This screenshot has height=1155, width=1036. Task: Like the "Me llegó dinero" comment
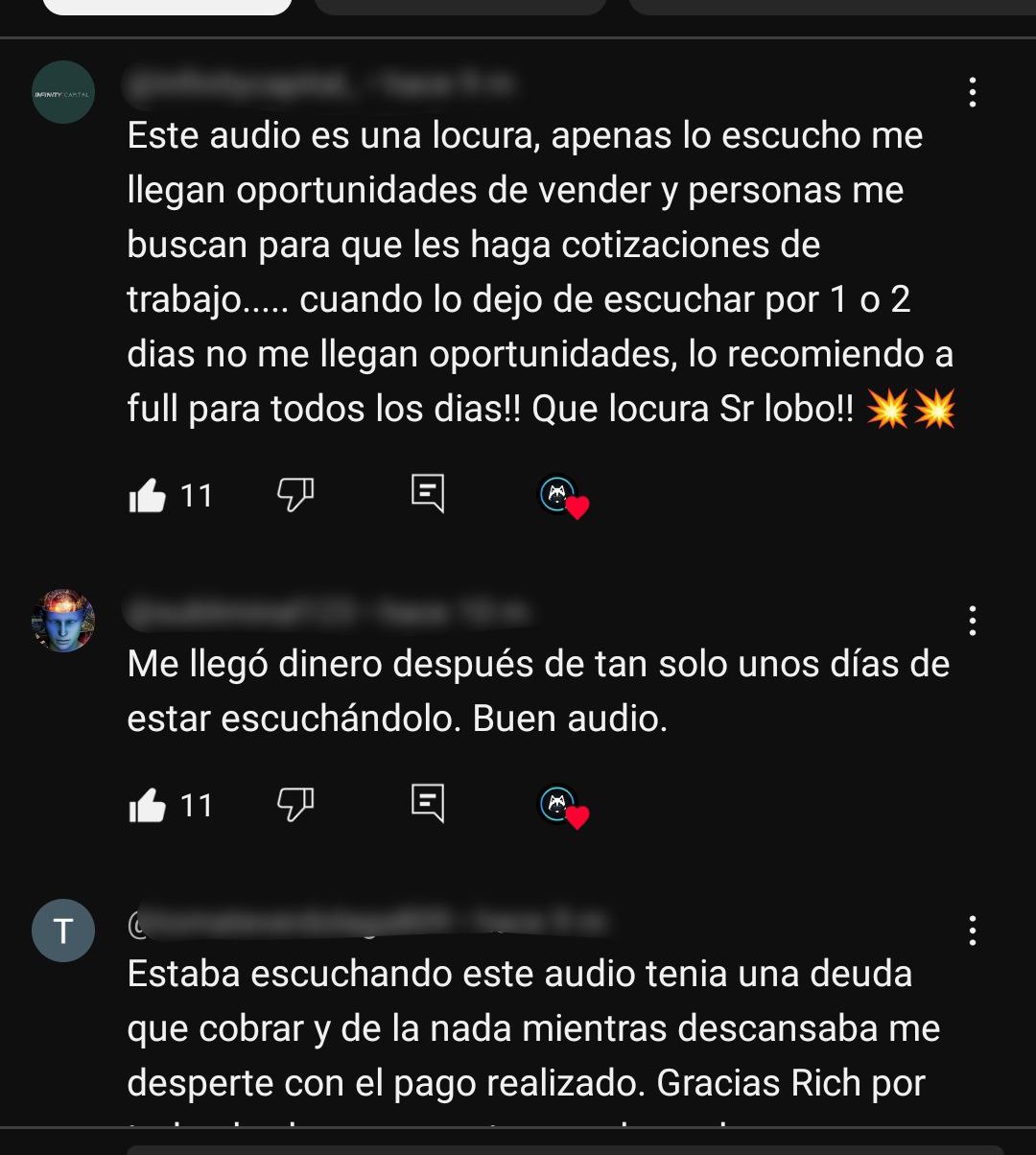(x=147, y=806)
